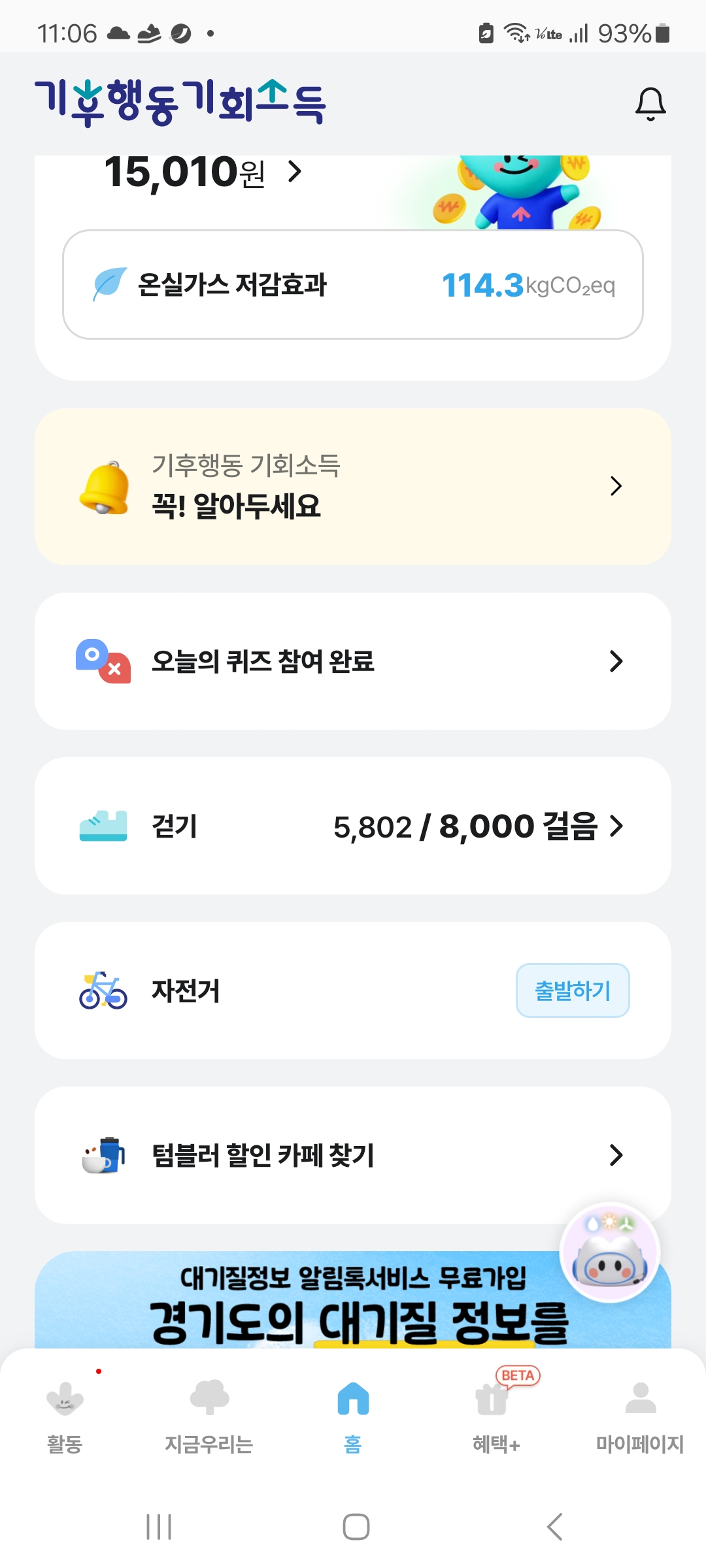Open the 걷기 step count row
706x1568 pixels.
tap(353, 826)
